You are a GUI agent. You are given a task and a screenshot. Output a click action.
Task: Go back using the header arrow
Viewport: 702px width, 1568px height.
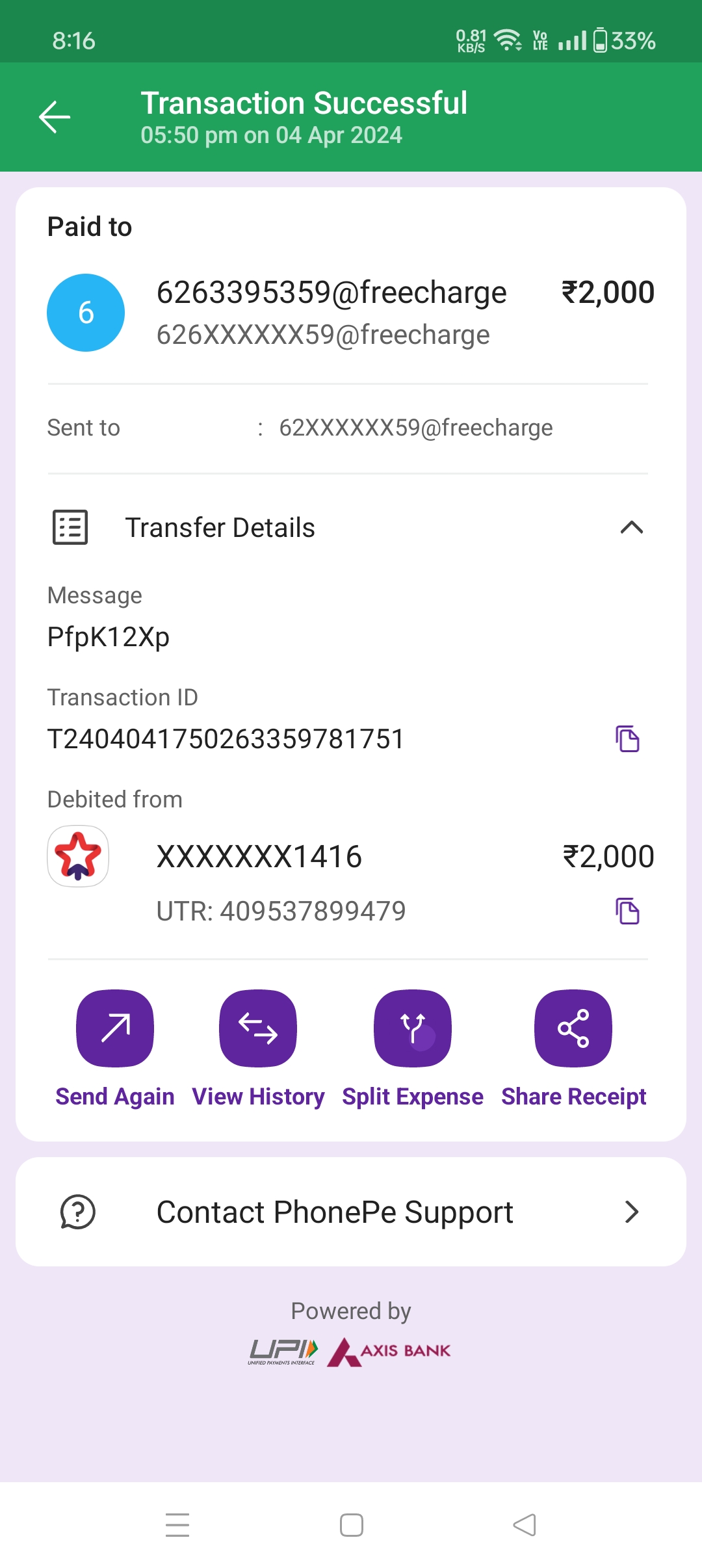55,117
